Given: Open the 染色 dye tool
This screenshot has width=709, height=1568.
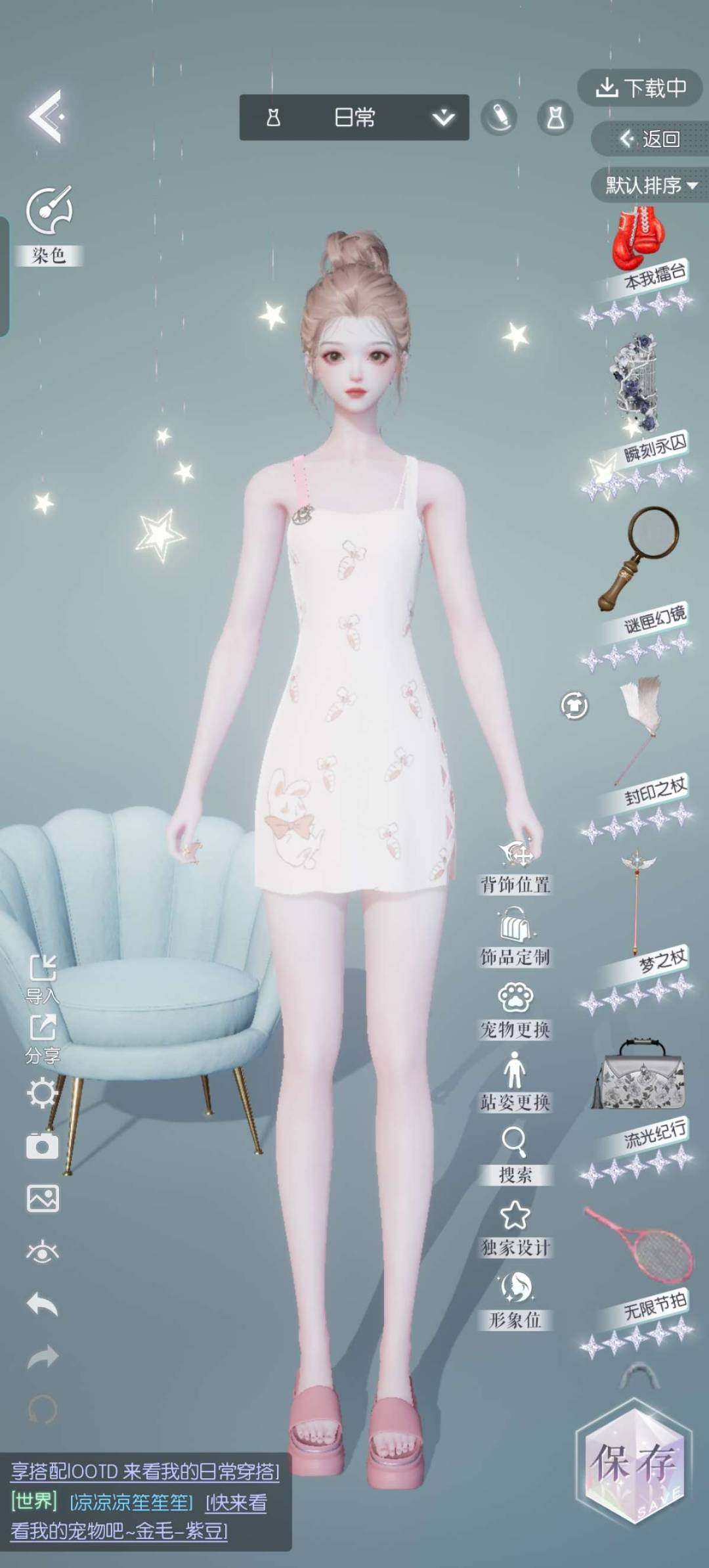Looking at the screenshot, I should coord(49,223).
